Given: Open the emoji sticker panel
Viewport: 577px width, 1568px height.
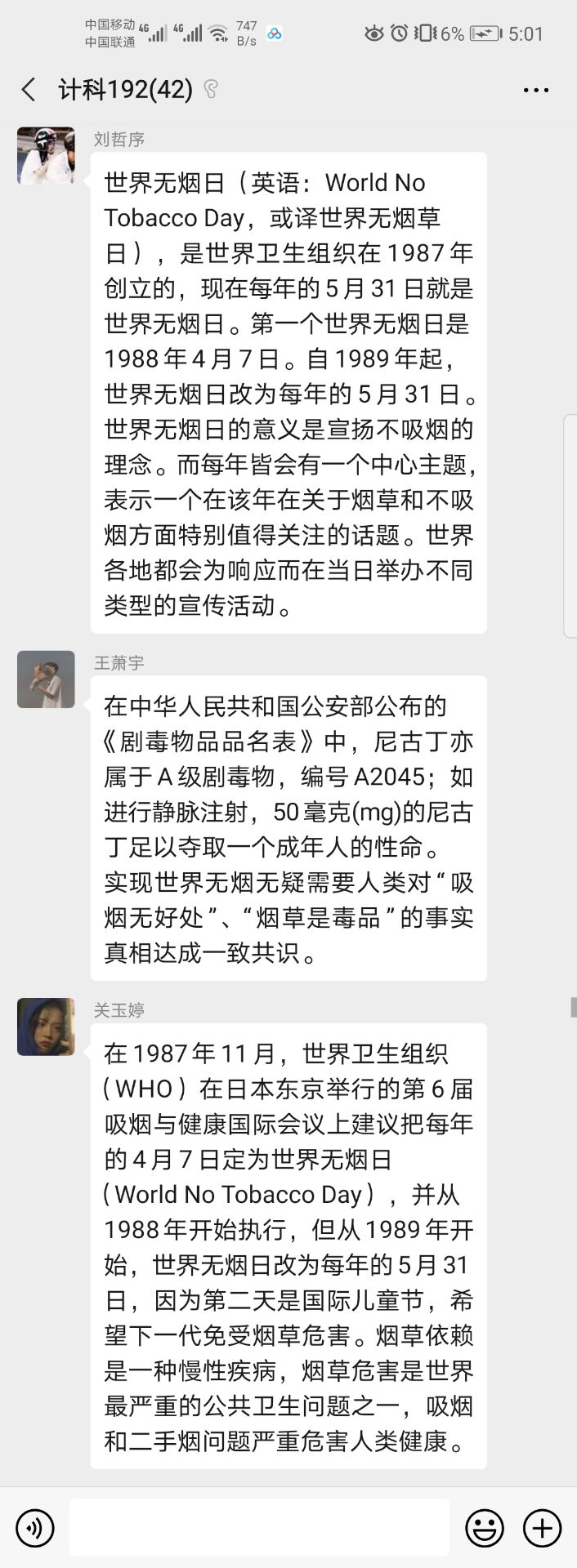Looking at the screenshot, I should click(485, 1526).
